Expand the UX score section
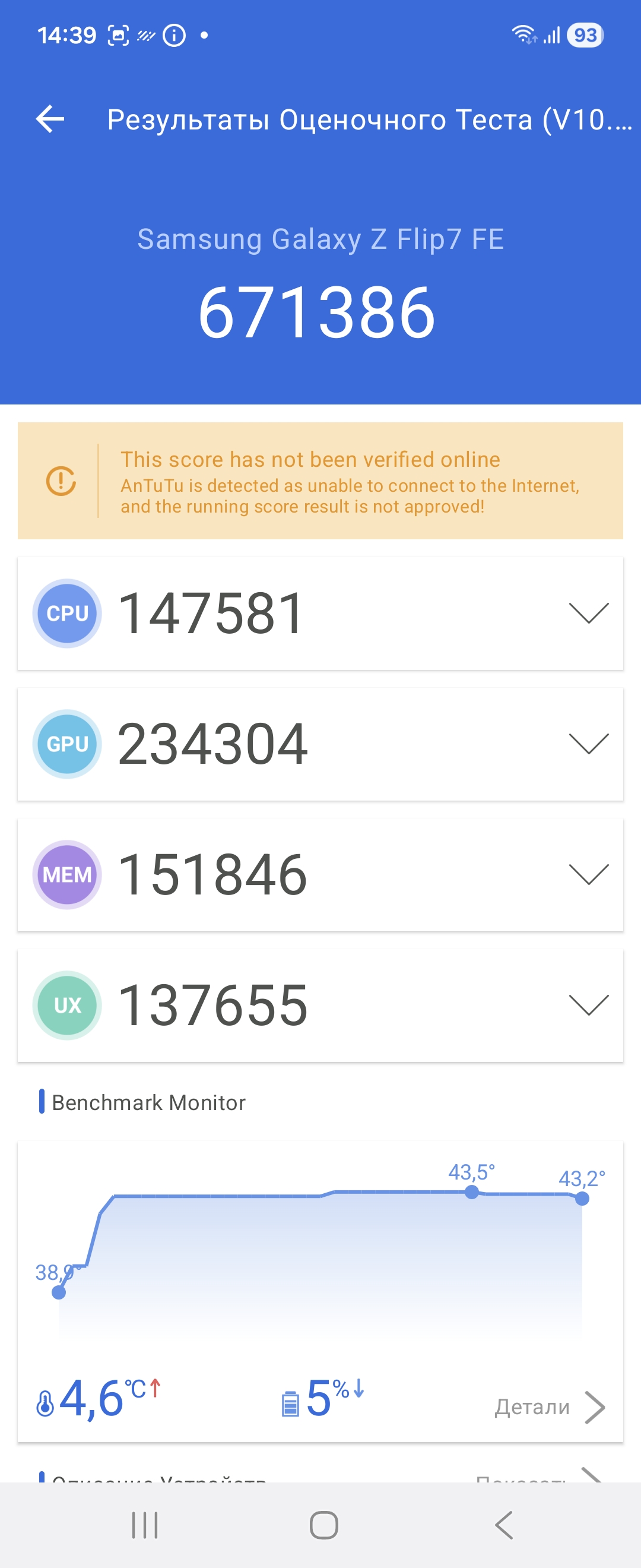 coord(588,1005)
